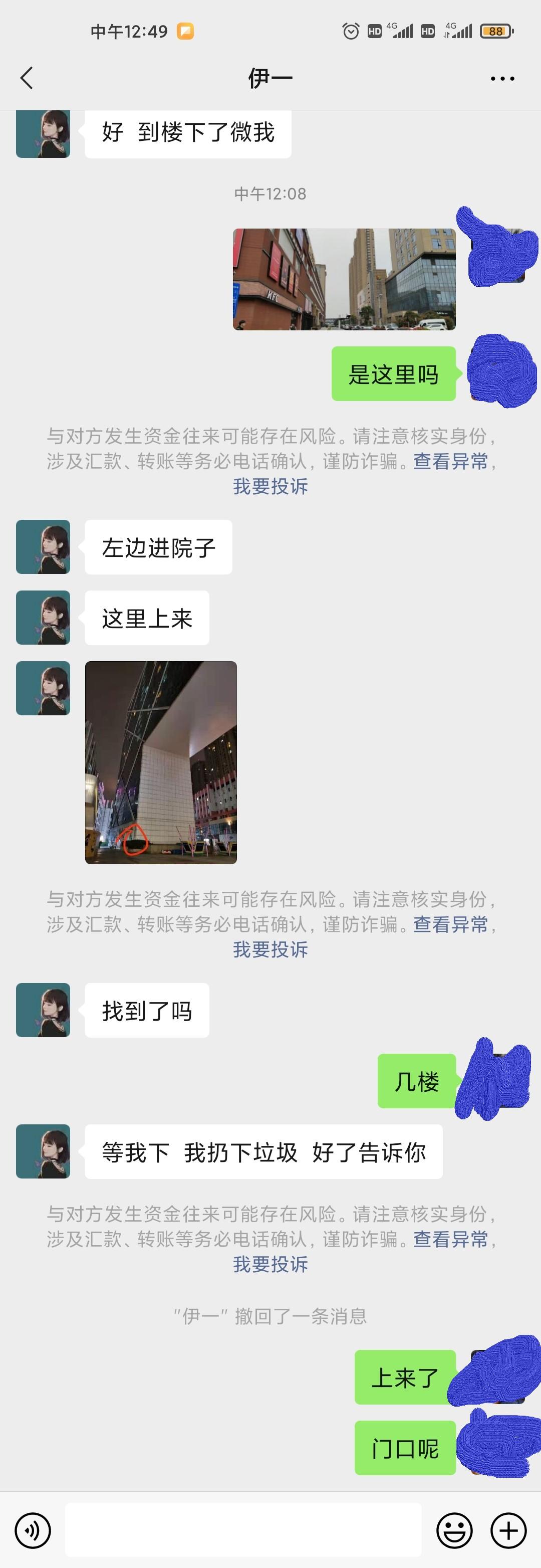Screen dimensions: 541x1568
Task: Tap 我要投诉 link above 左边进院子
Action: click(270, 486)
